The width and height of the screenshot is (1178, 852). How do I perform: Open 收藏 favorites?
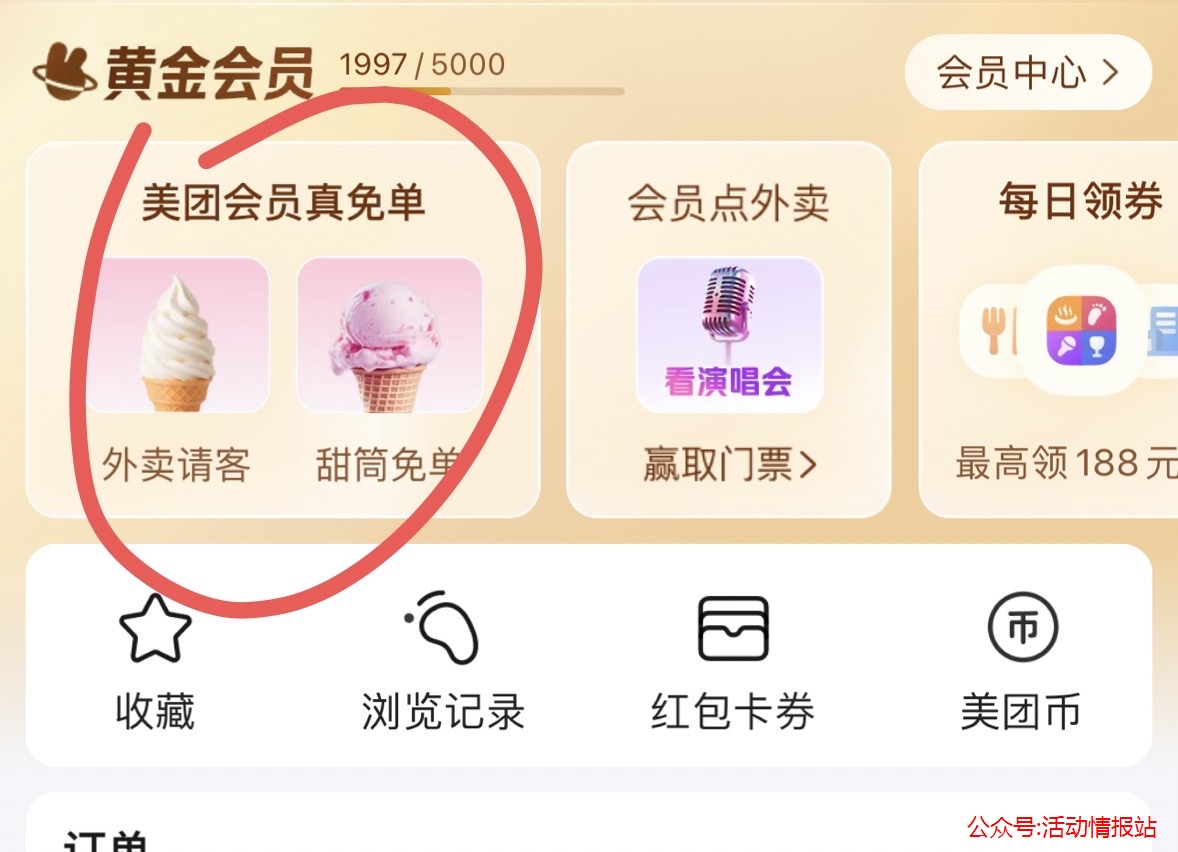click(155, 660)
